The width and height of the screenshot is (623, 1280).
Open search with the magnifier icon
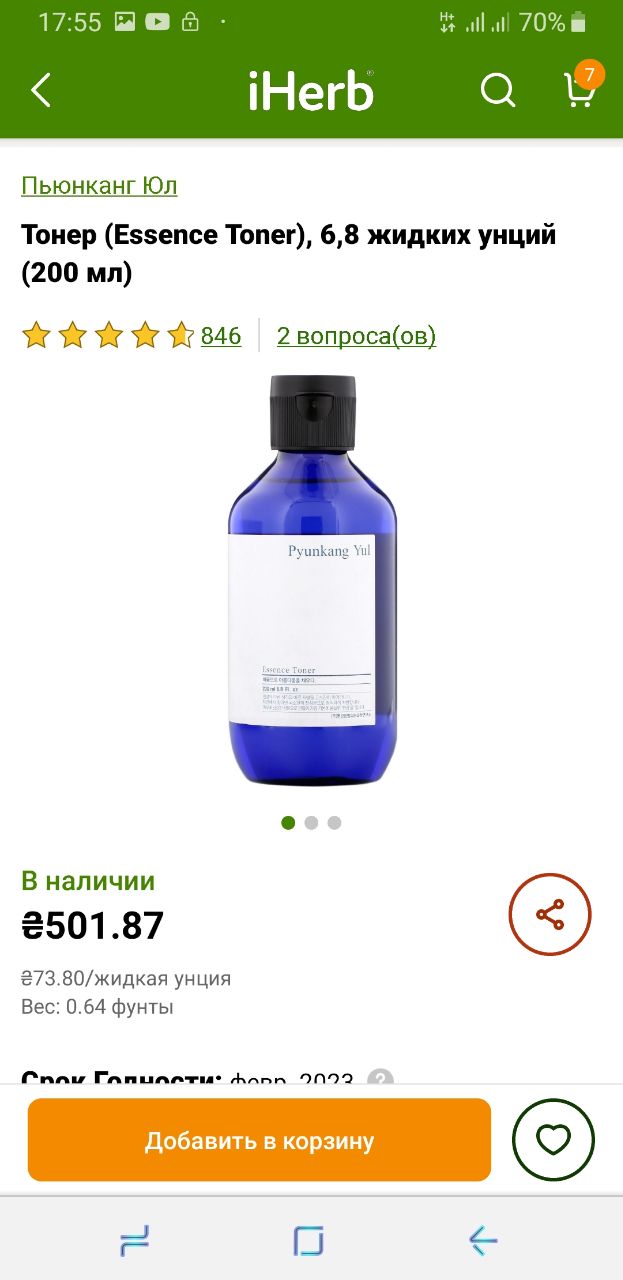497,91
